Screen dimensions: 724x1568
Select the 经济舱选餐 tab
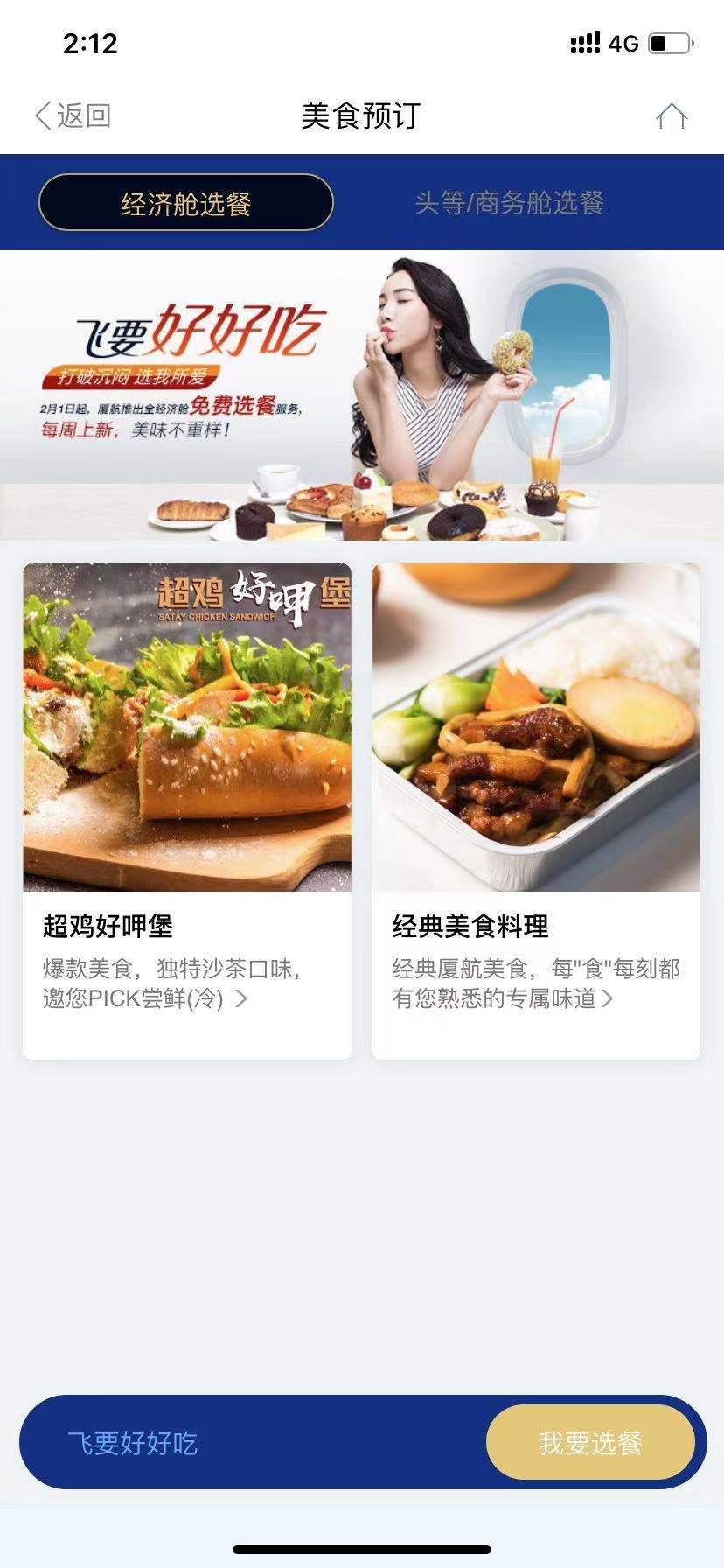tap(186, 203)
